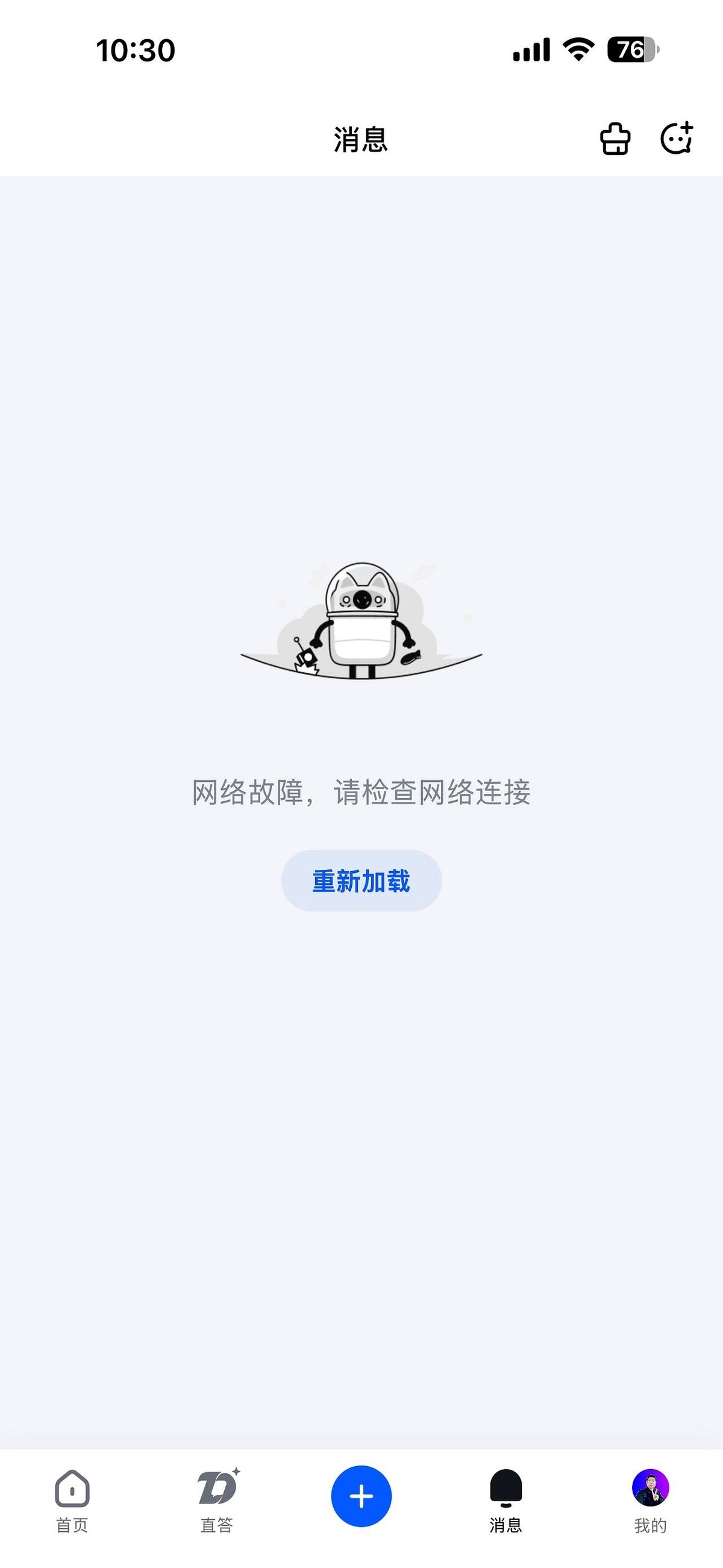Screen dimensions: 723x1568
Task: Tap the 消息 page title
Action: [360, 140]
